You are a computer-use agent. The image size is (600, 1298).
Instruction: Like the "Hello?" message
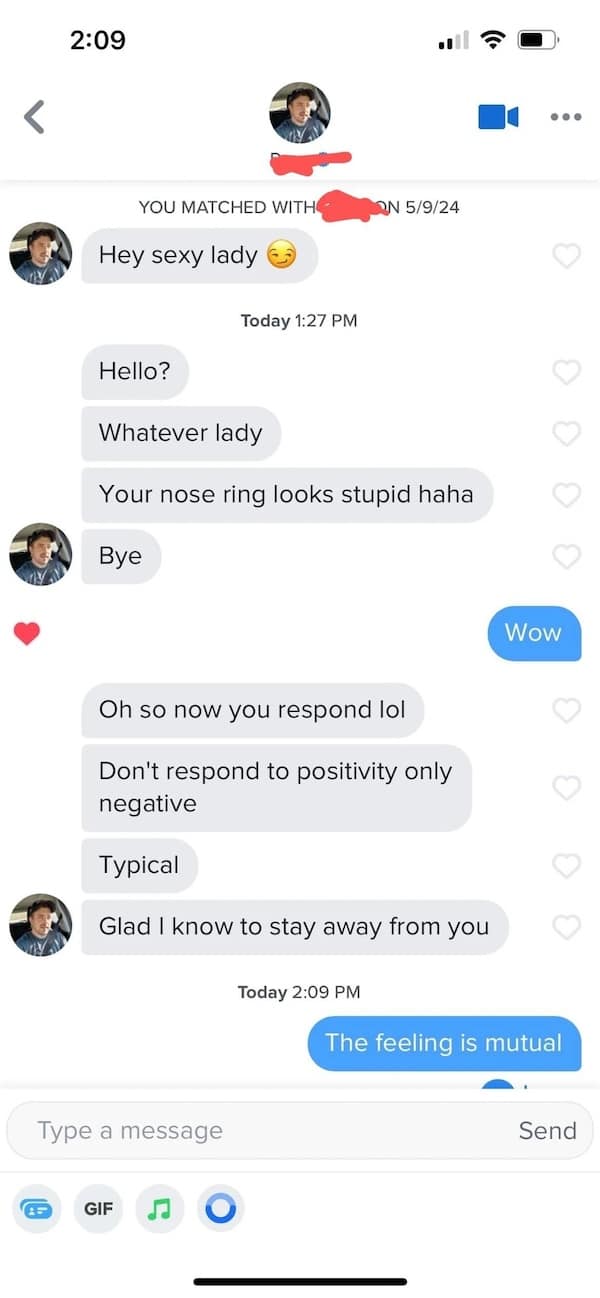click(567, 372)
